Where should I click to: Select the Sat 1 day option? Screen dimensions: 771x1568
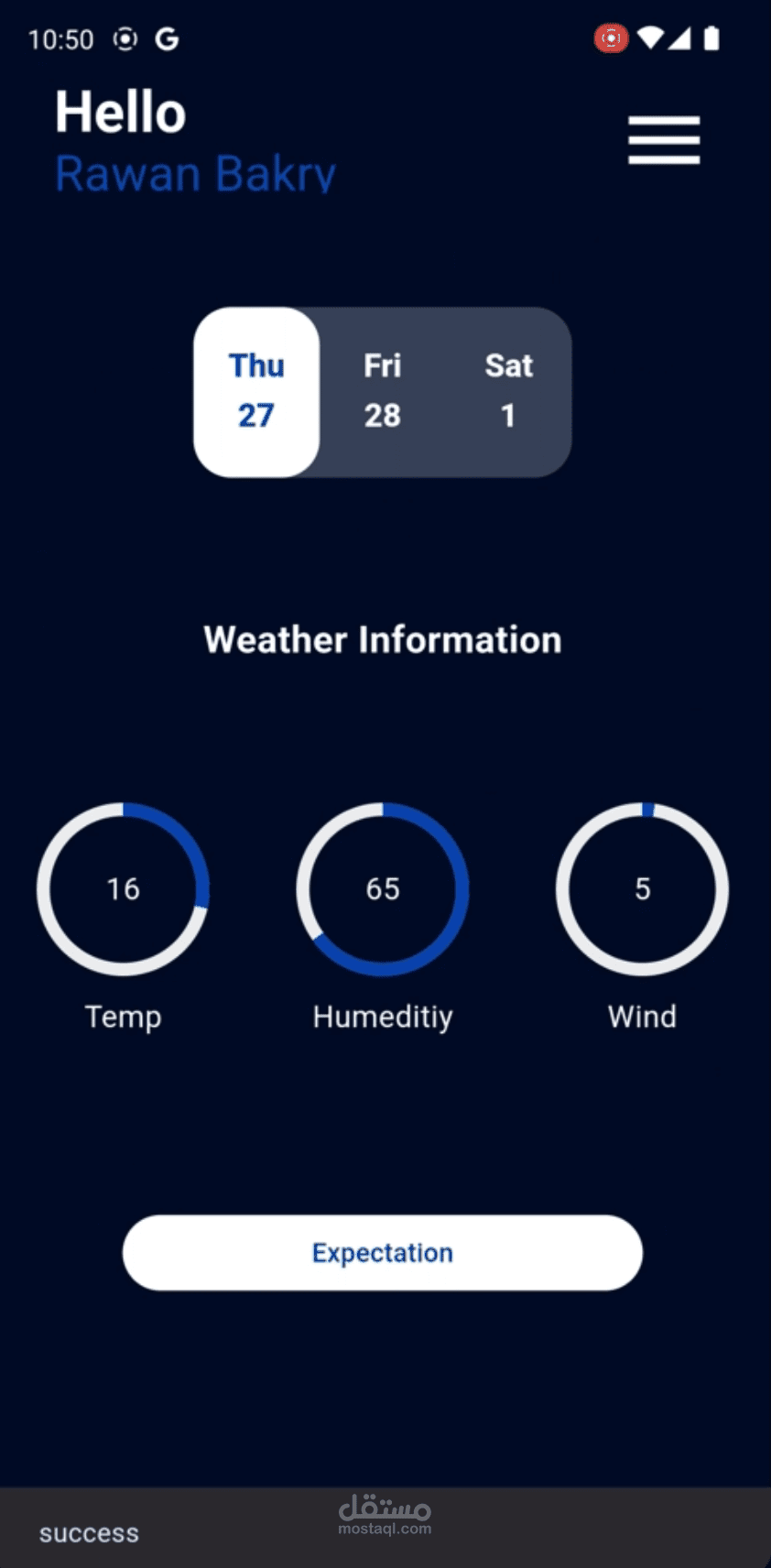tap(508, 391)
